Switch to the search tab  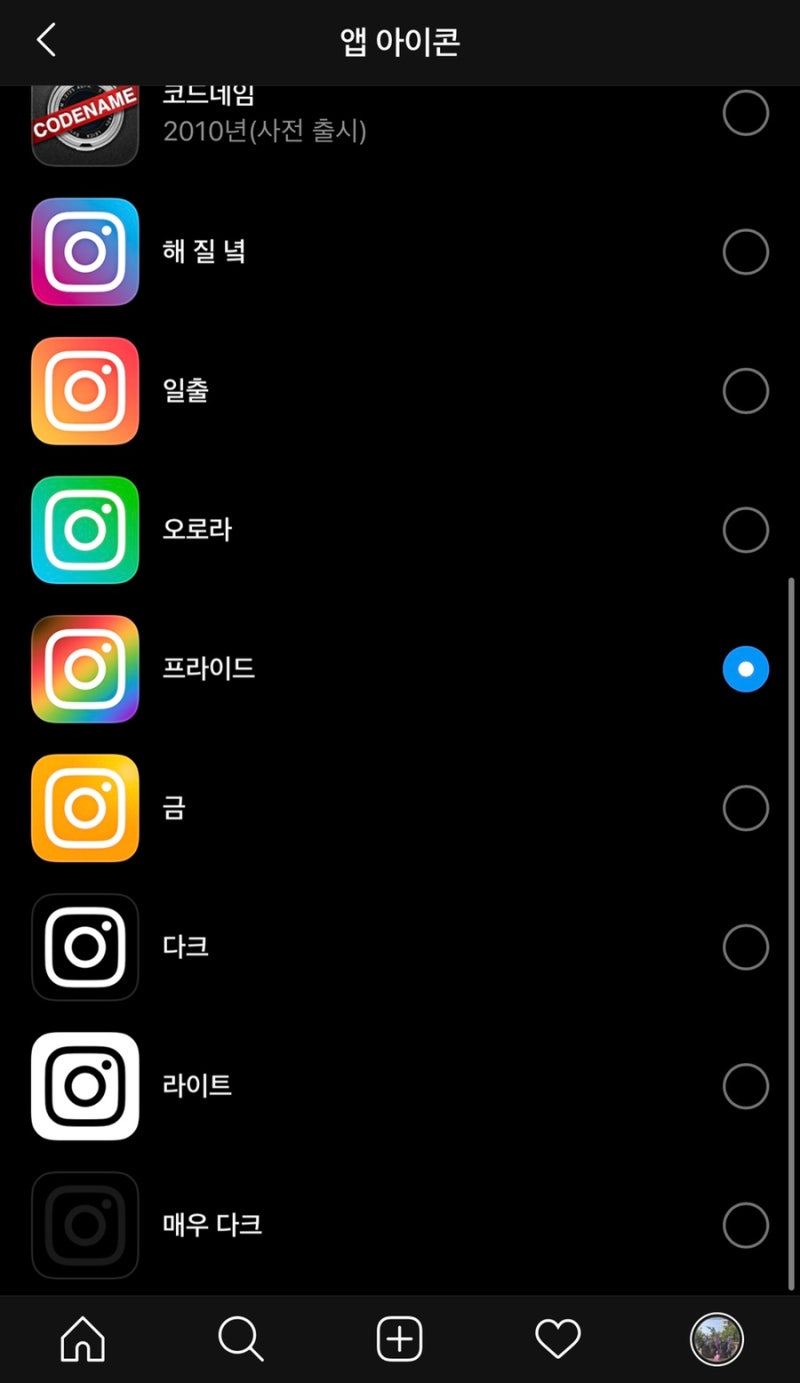pos(240,1339)
